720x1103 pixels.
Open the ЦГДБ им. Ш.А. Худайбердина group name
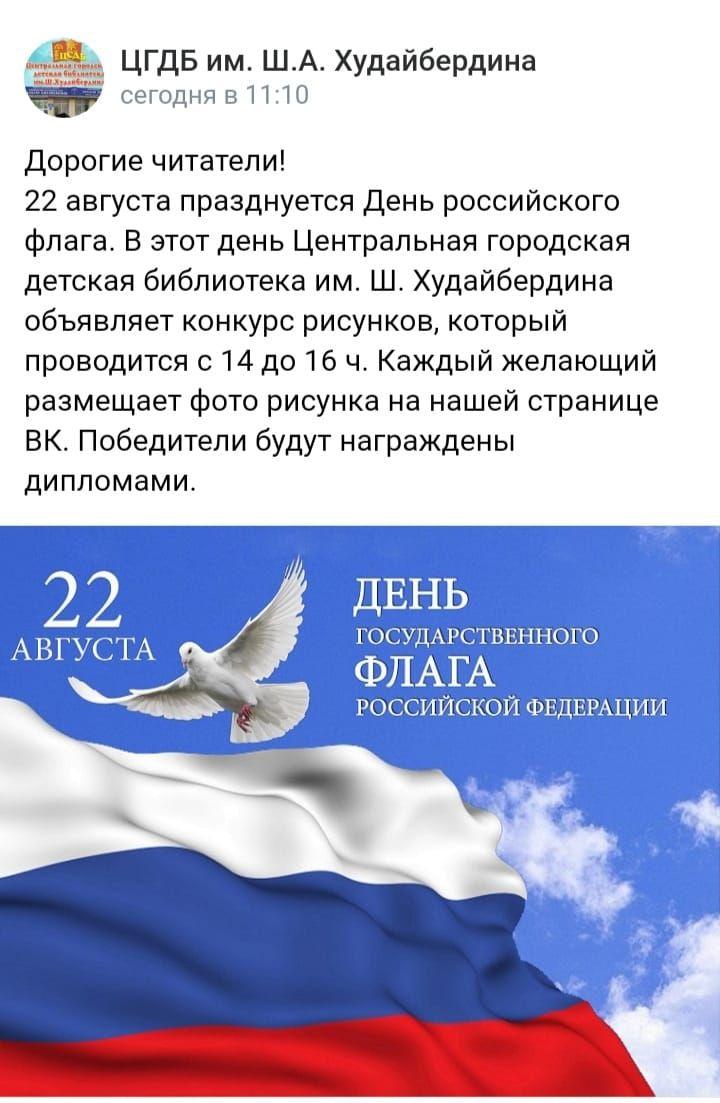pos(328,61)
